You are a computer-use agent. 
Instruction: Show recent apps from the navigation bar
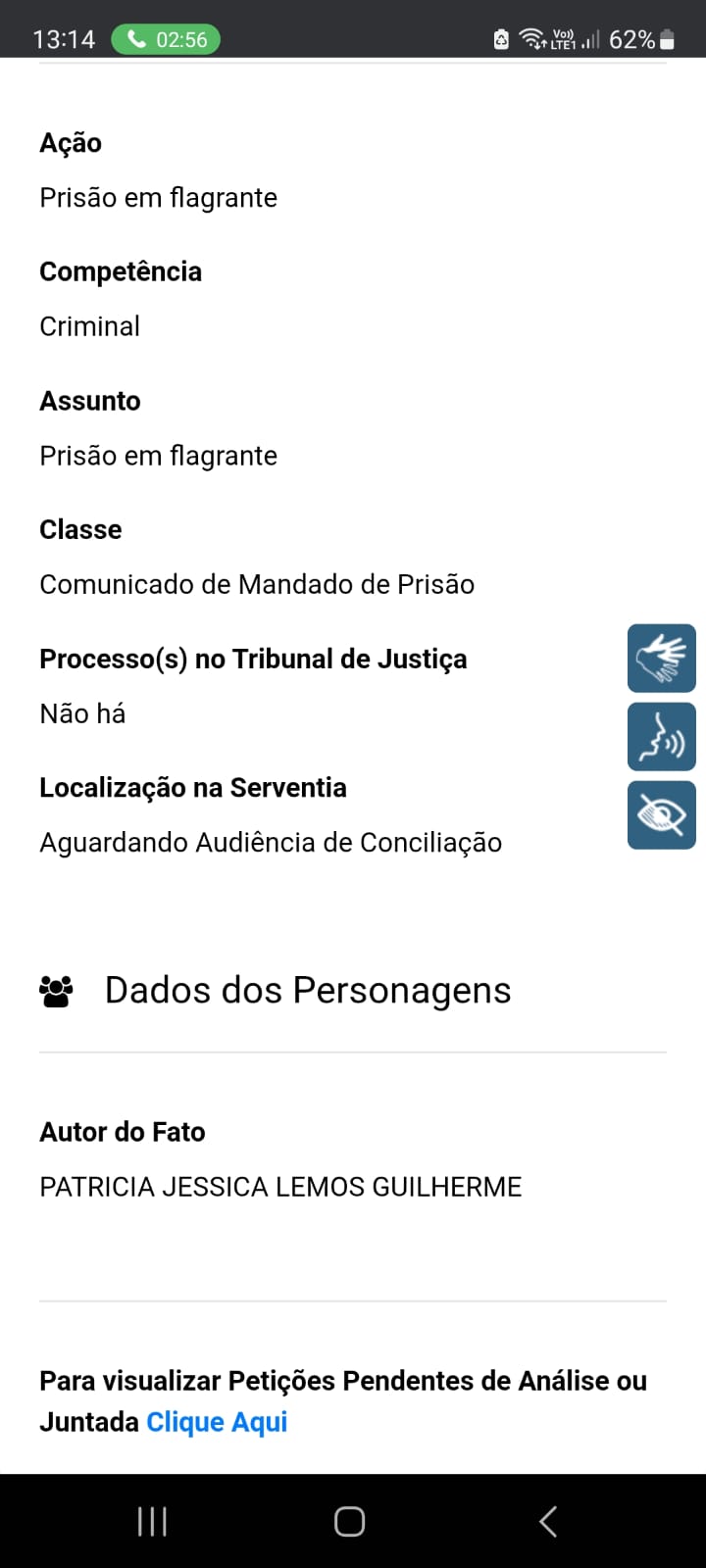click(x=152, y=1521)
